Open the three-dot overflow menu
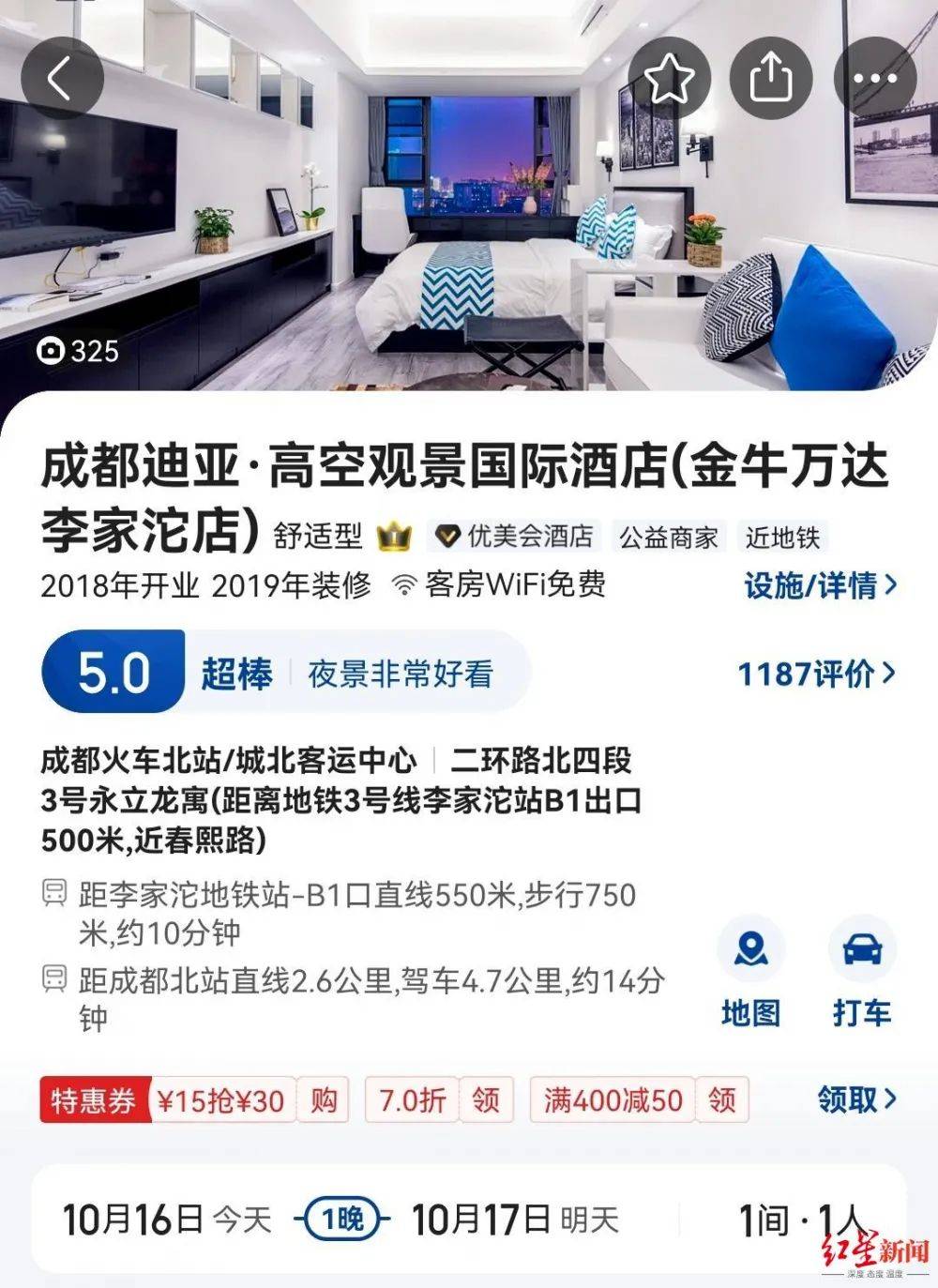Viewport: 938px width, 1288px height. 874,79
